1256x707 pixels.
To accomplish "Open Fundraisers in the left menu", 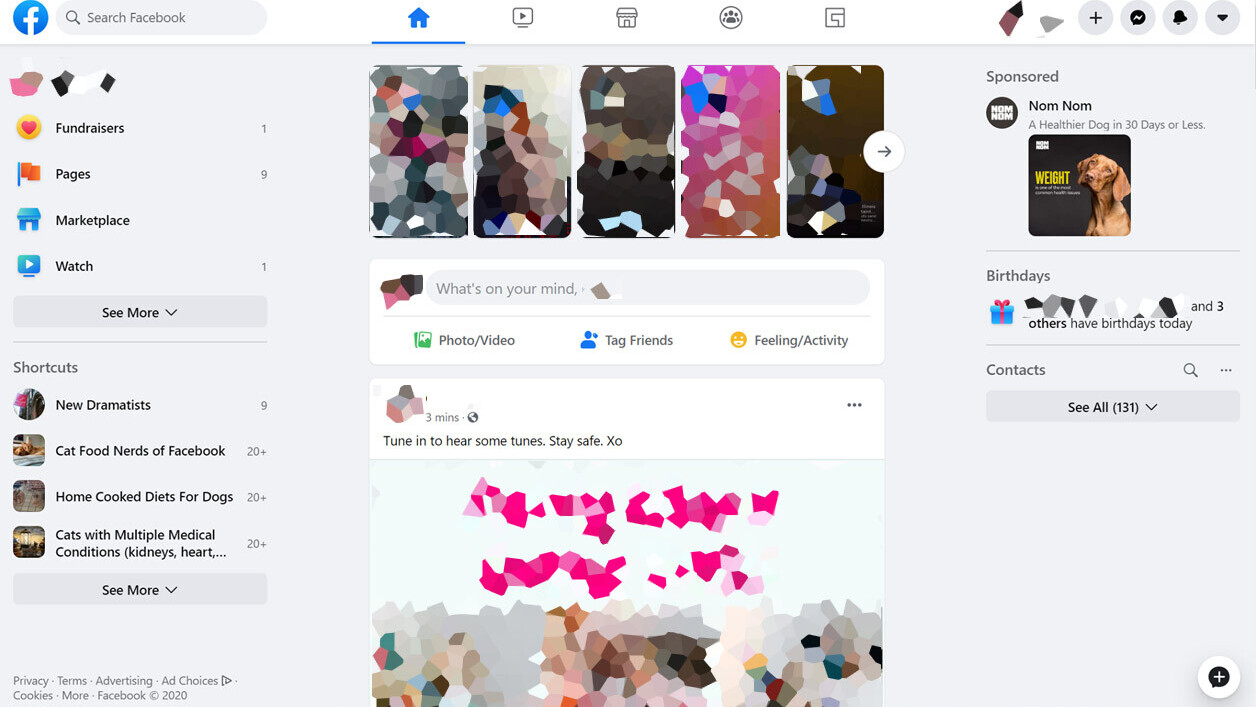I will click(90, 128).
